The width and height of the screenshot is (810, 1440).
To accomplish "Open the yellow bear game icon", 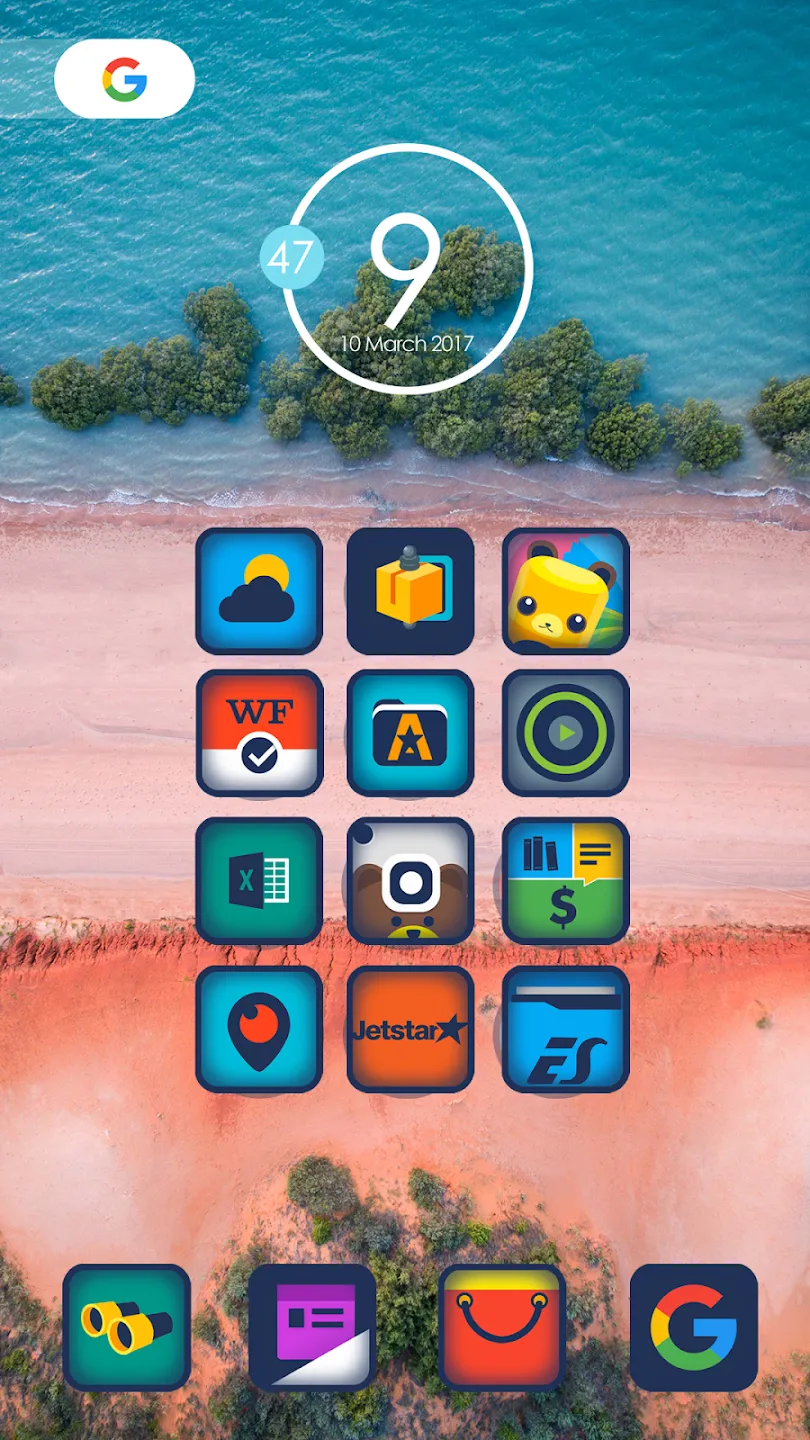I will pyautogui.click(x=565, y=591).
